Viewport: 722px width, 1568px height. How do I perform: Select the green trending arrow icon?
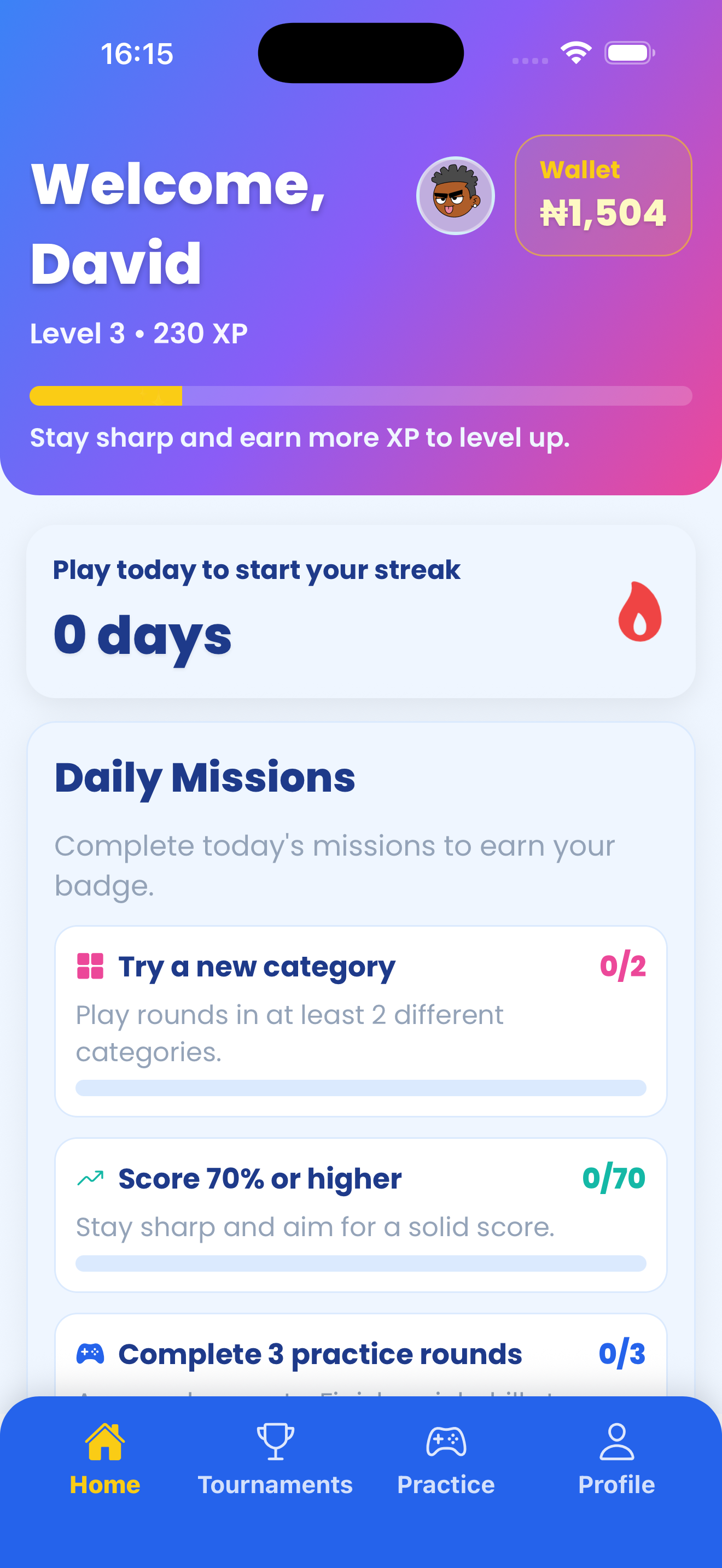tap(90, 1177)
